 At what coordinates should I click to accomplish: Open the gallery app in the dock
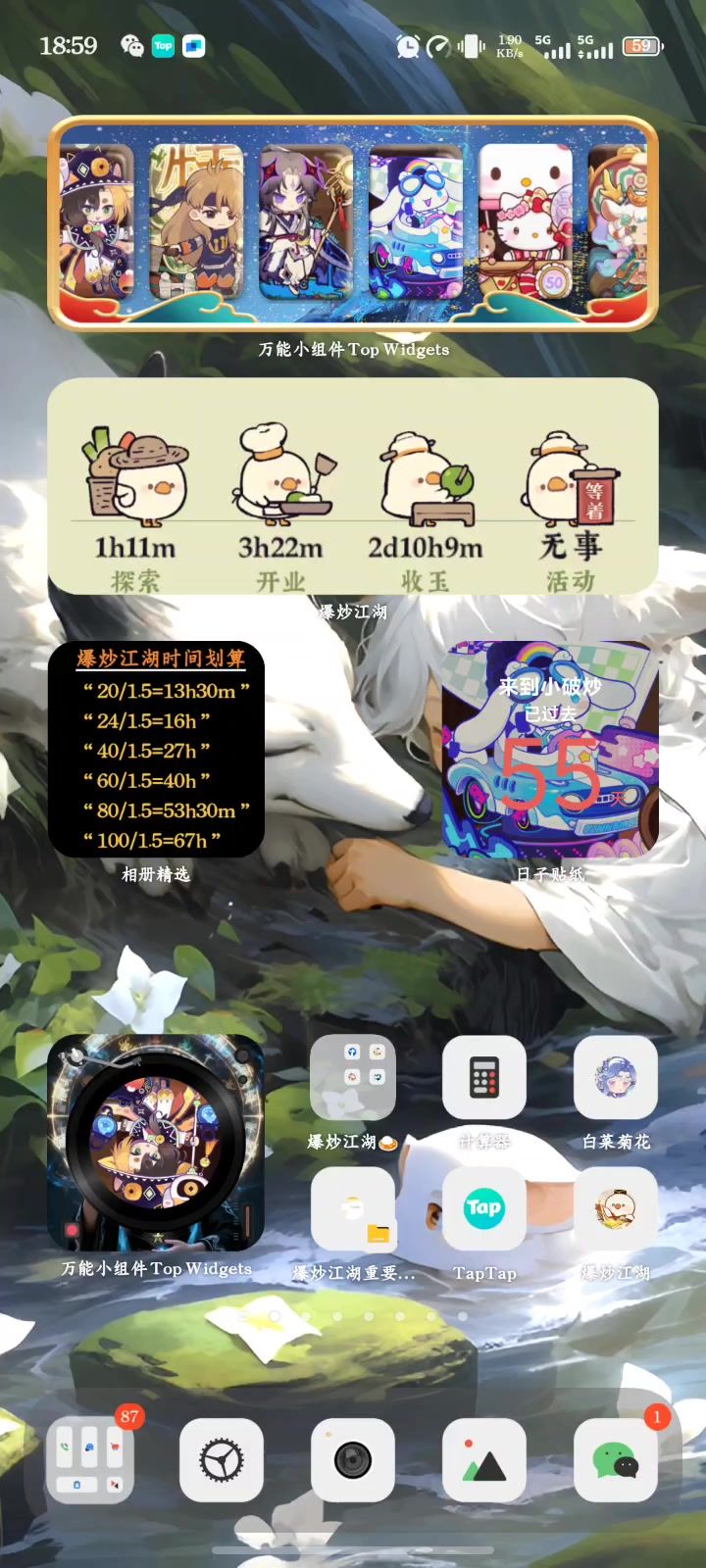tap(484, 1460)
